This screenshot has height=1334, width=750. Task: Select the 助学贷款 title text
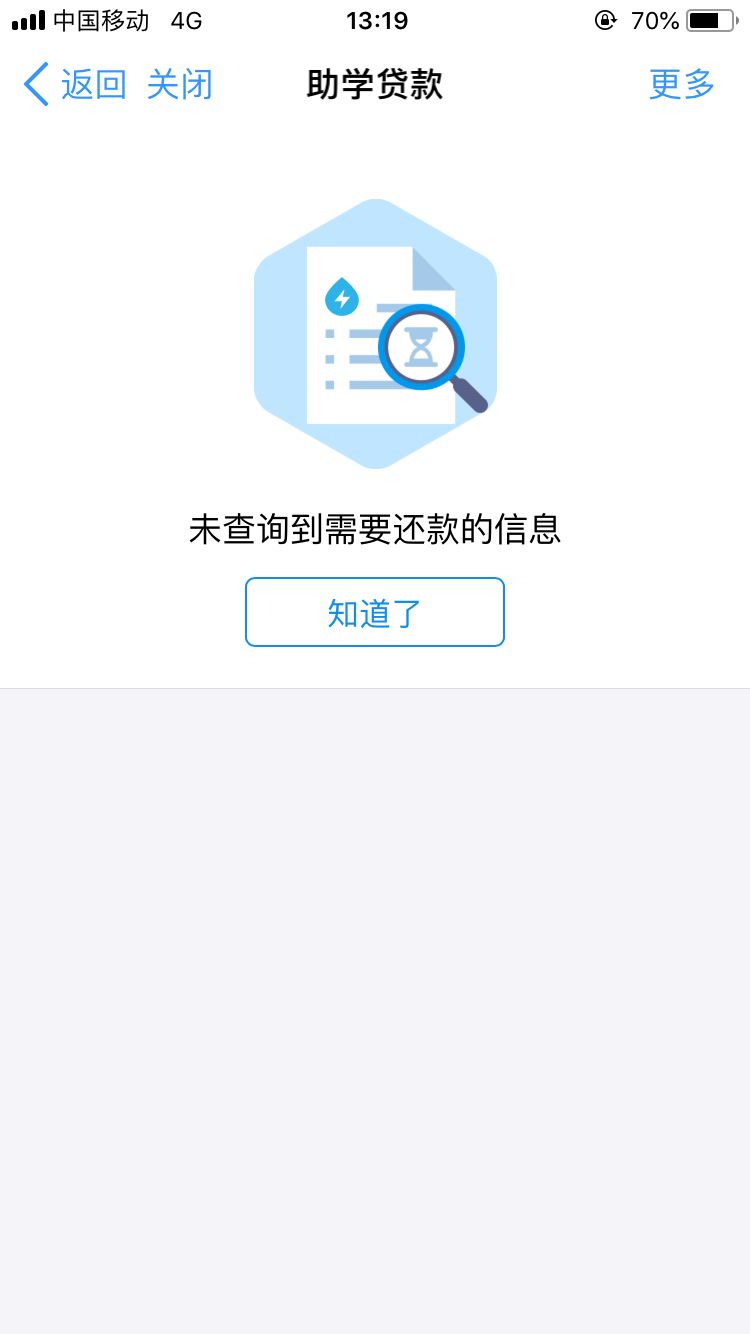(375, 85)
